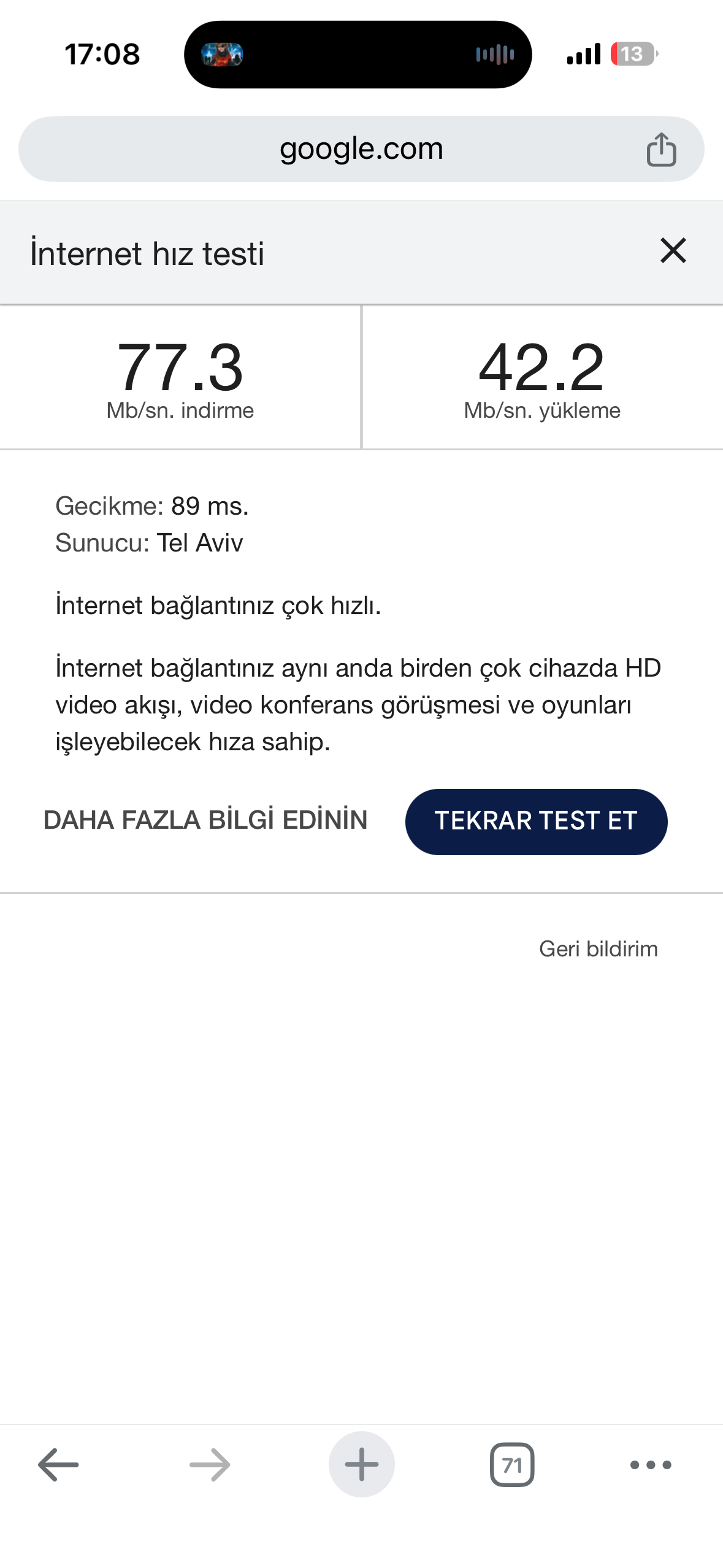Close the İnternet hız testi panel
The width and height of the screenshot is (723, 1568).
point(673,250)
